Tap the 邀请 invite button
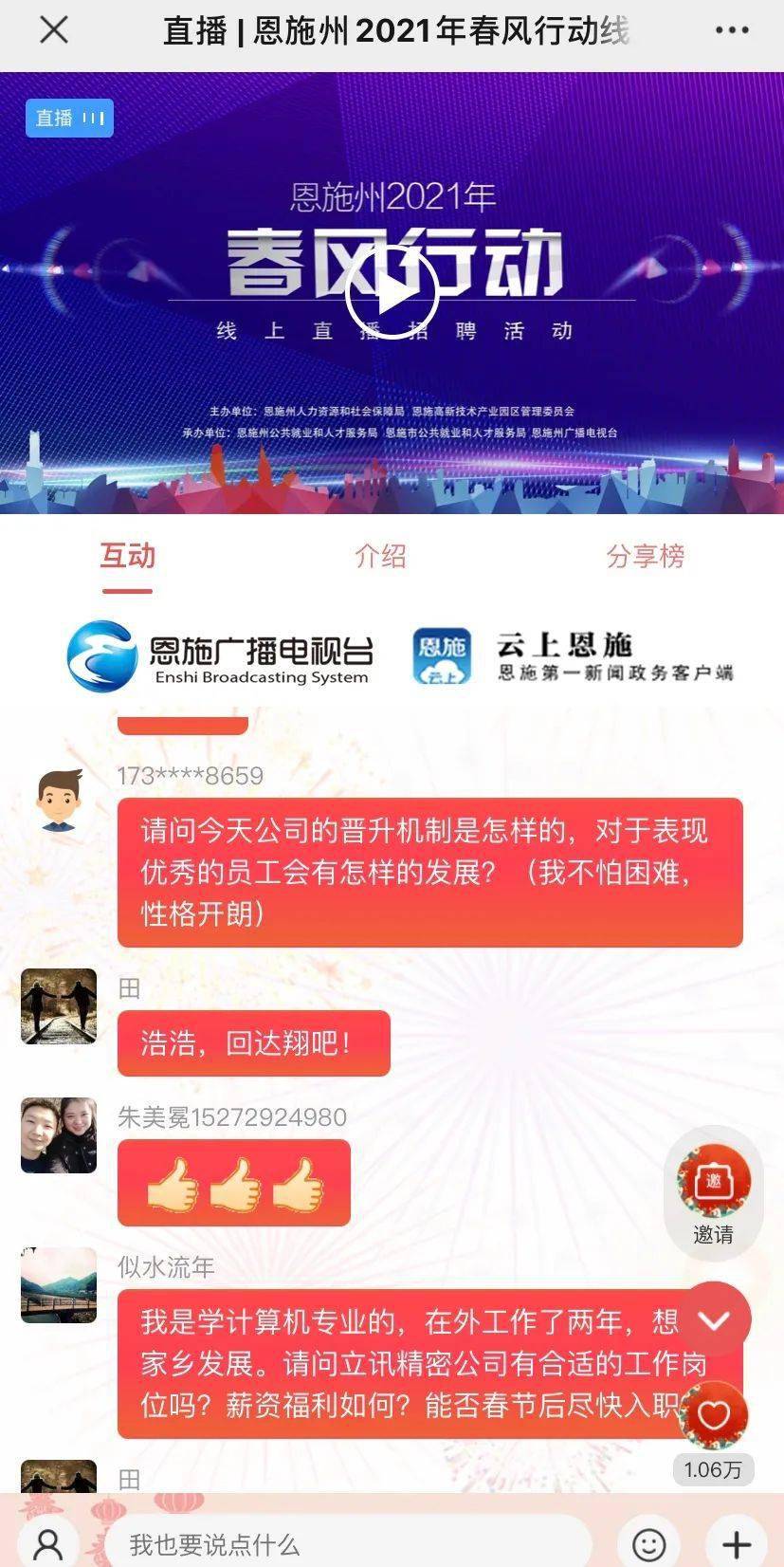The image size is (784, 1567). [713, 1194]
